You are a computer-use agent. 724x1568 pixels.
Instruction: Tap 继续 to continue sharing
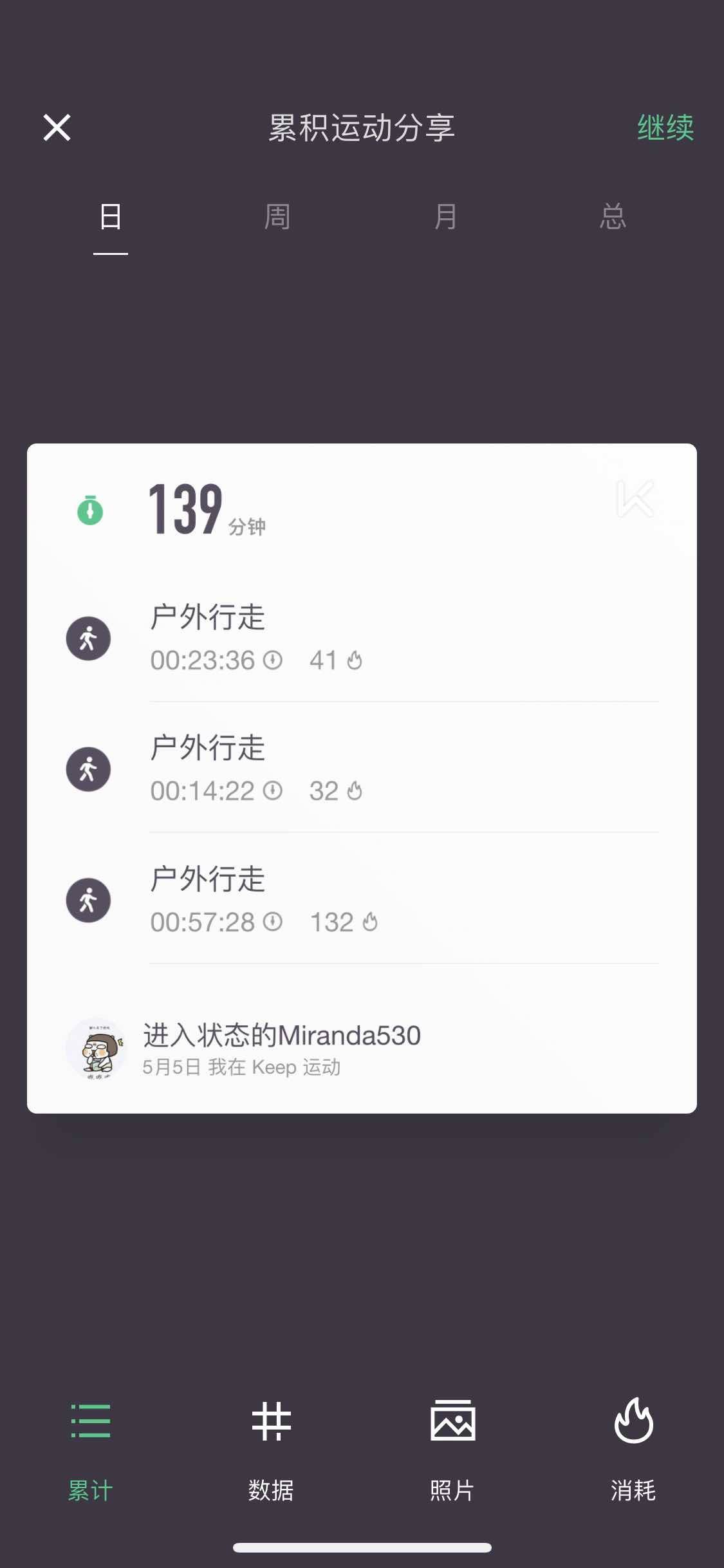(665, 127)
